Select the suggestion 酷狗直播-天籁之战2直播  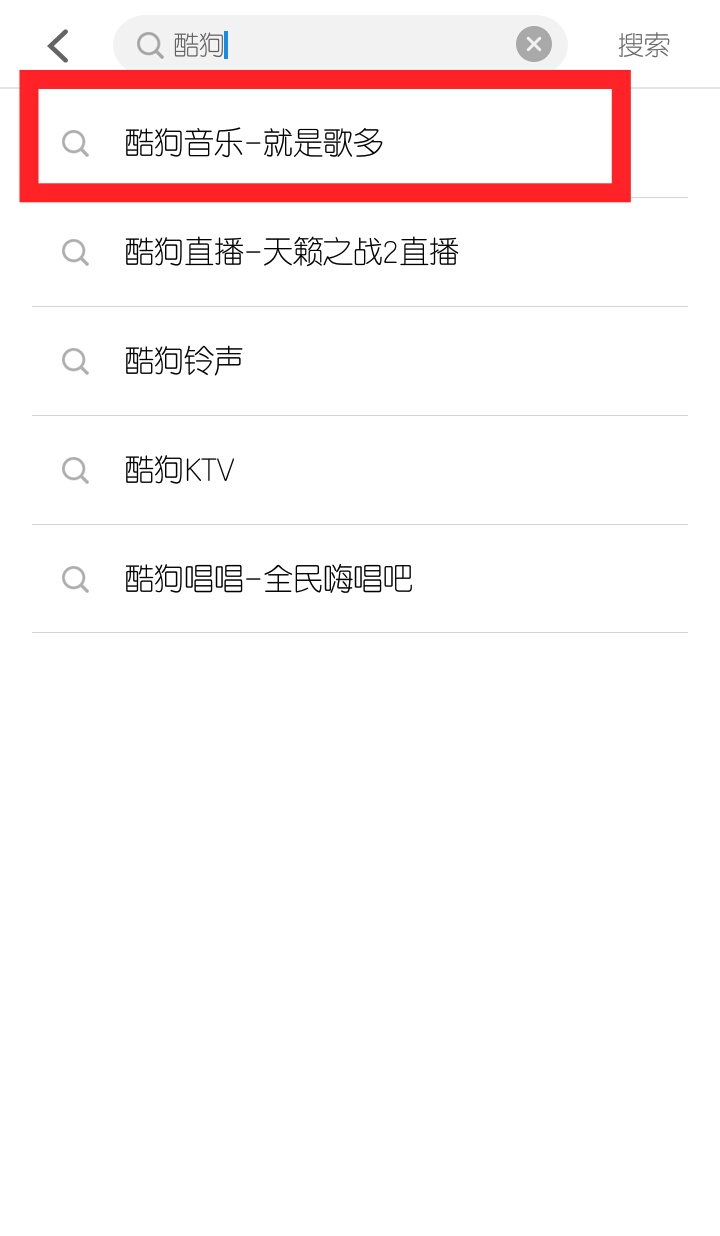(290, 252)
